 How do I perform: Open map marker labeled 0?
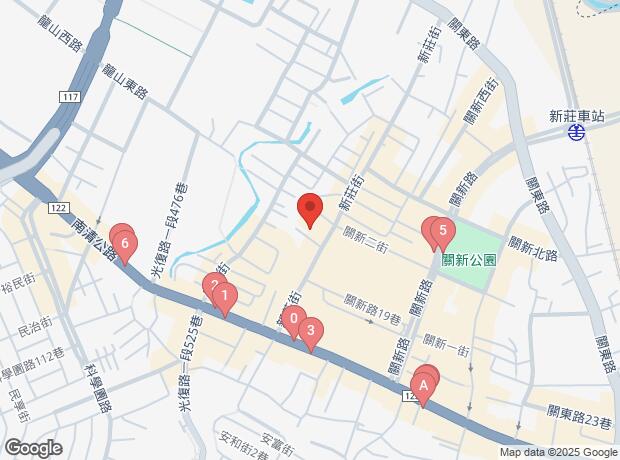293,320
